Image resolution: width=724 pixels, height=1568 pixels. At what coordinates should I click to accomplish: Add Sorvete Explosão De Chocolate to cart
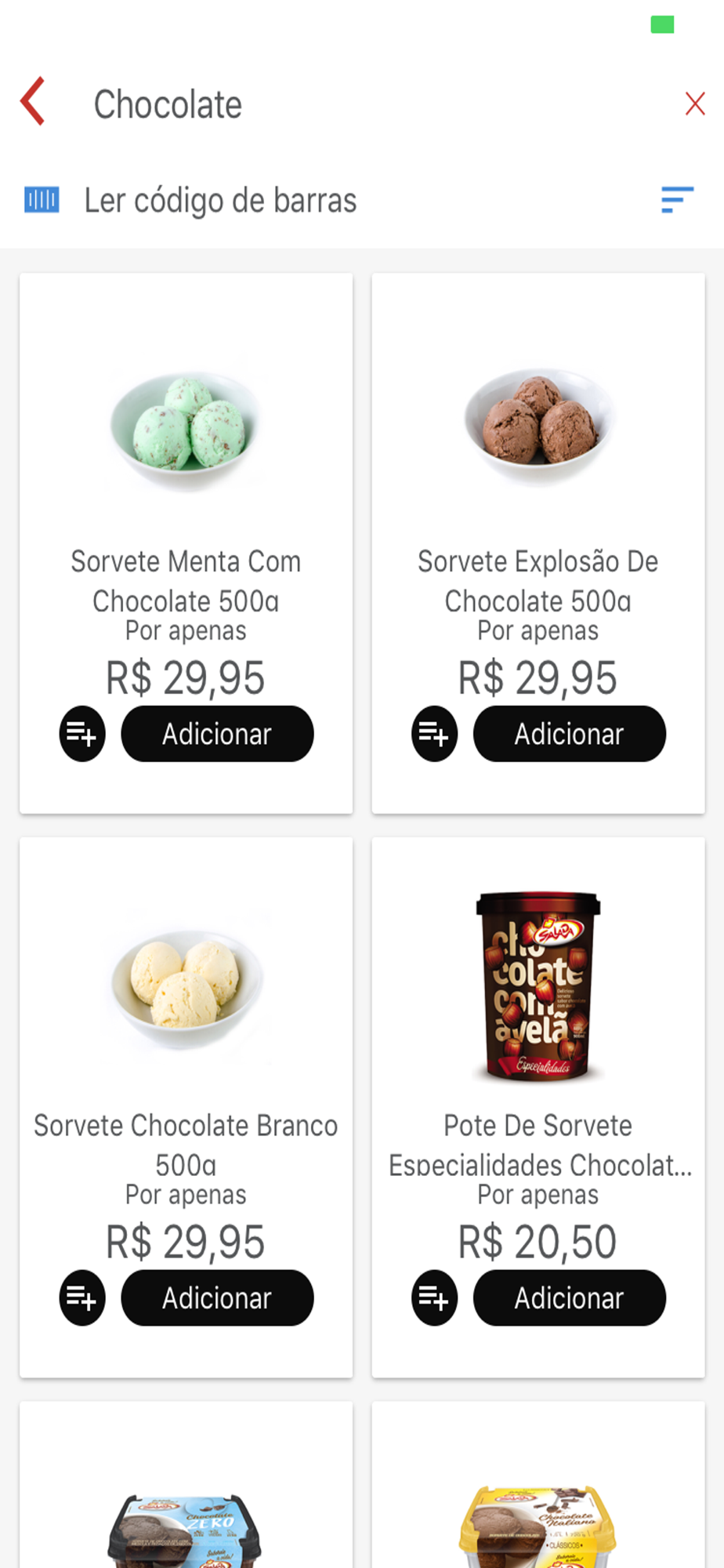(569, 734)
